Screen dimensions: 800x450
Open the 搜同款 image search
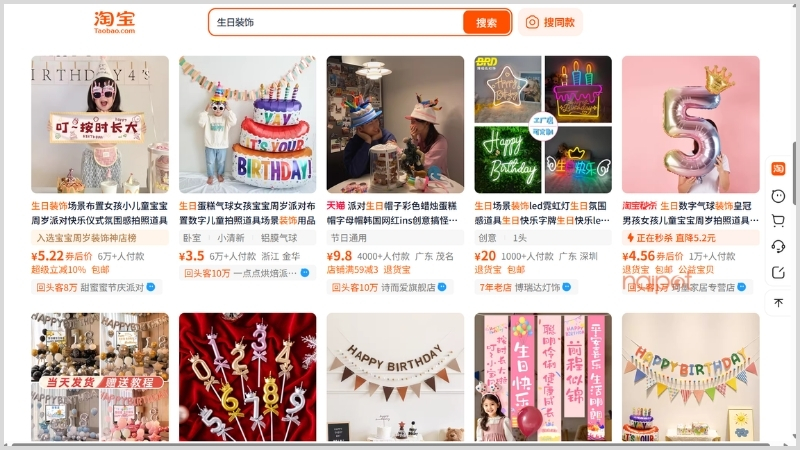click(x=550, y=22)
